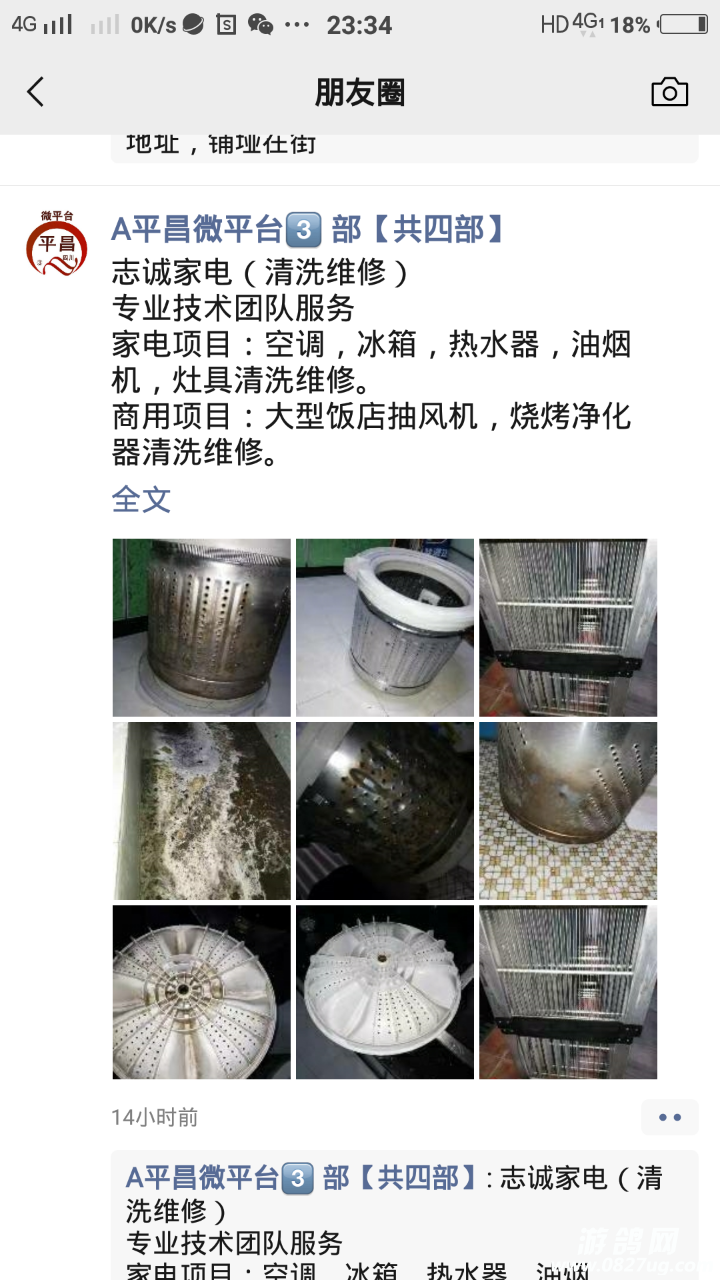Open the first photo of the dirty drum

pos(201,628)
